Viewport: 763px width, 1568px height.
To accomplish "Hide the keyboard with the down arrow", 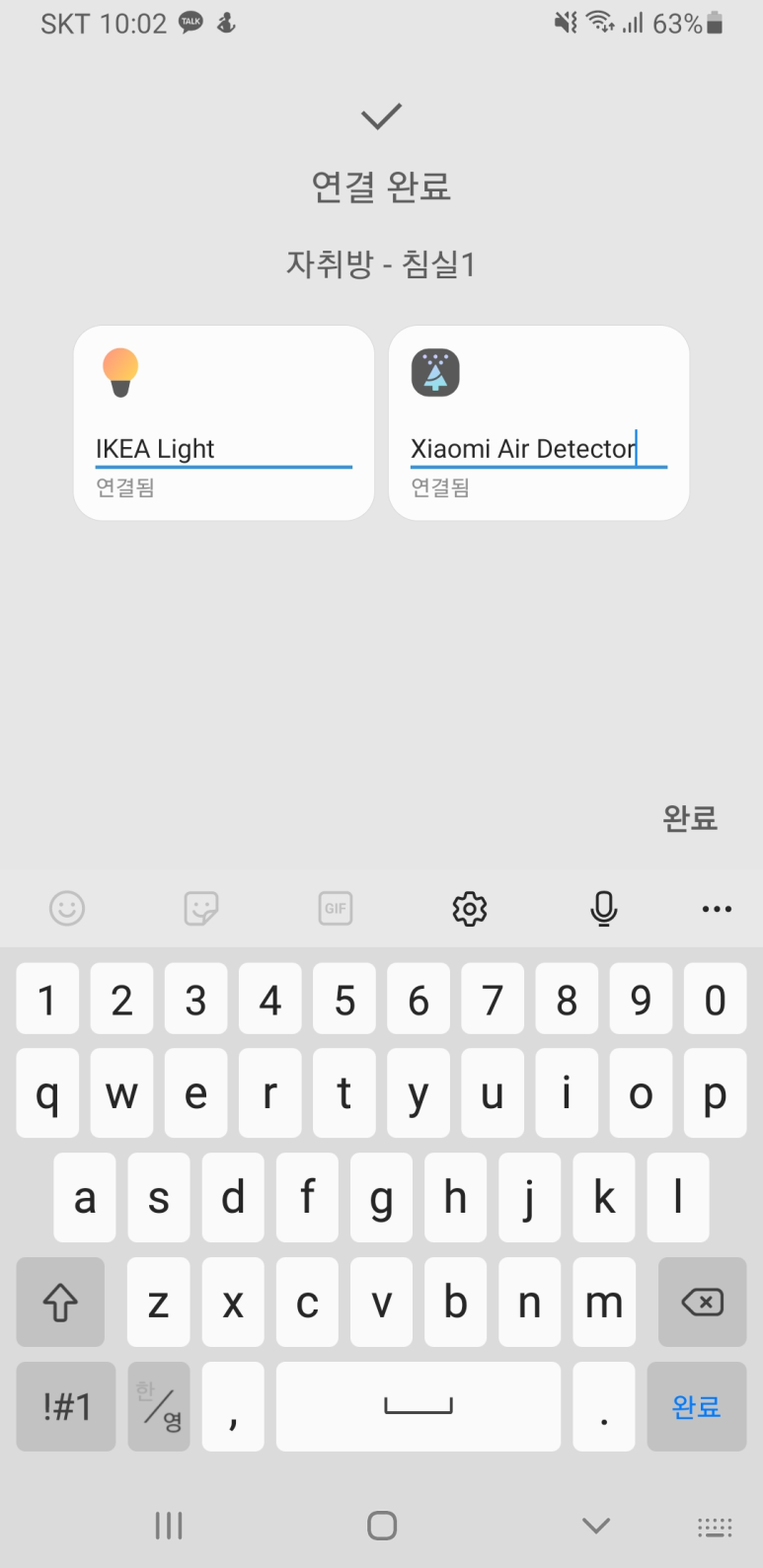I will tap(595, 1526).
